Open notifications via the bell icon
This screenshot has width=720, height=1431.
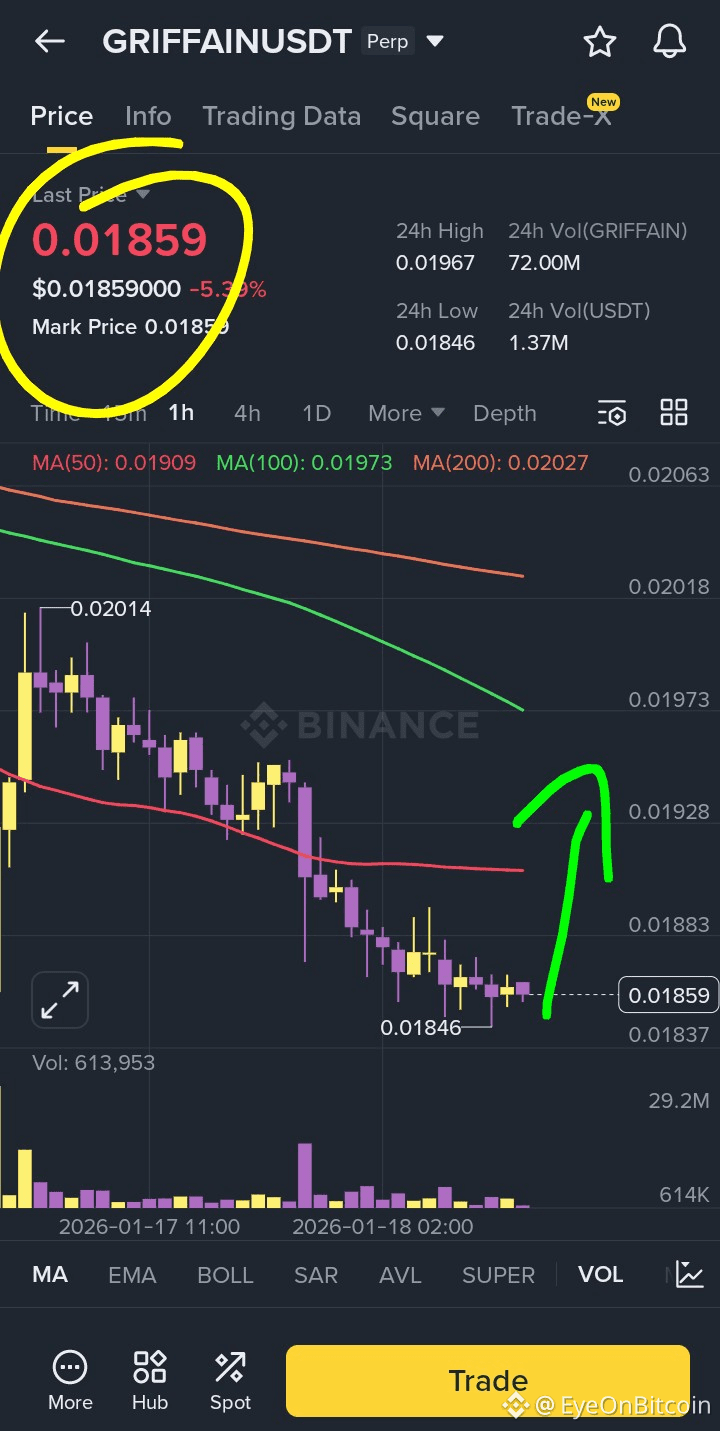point(669,42)
